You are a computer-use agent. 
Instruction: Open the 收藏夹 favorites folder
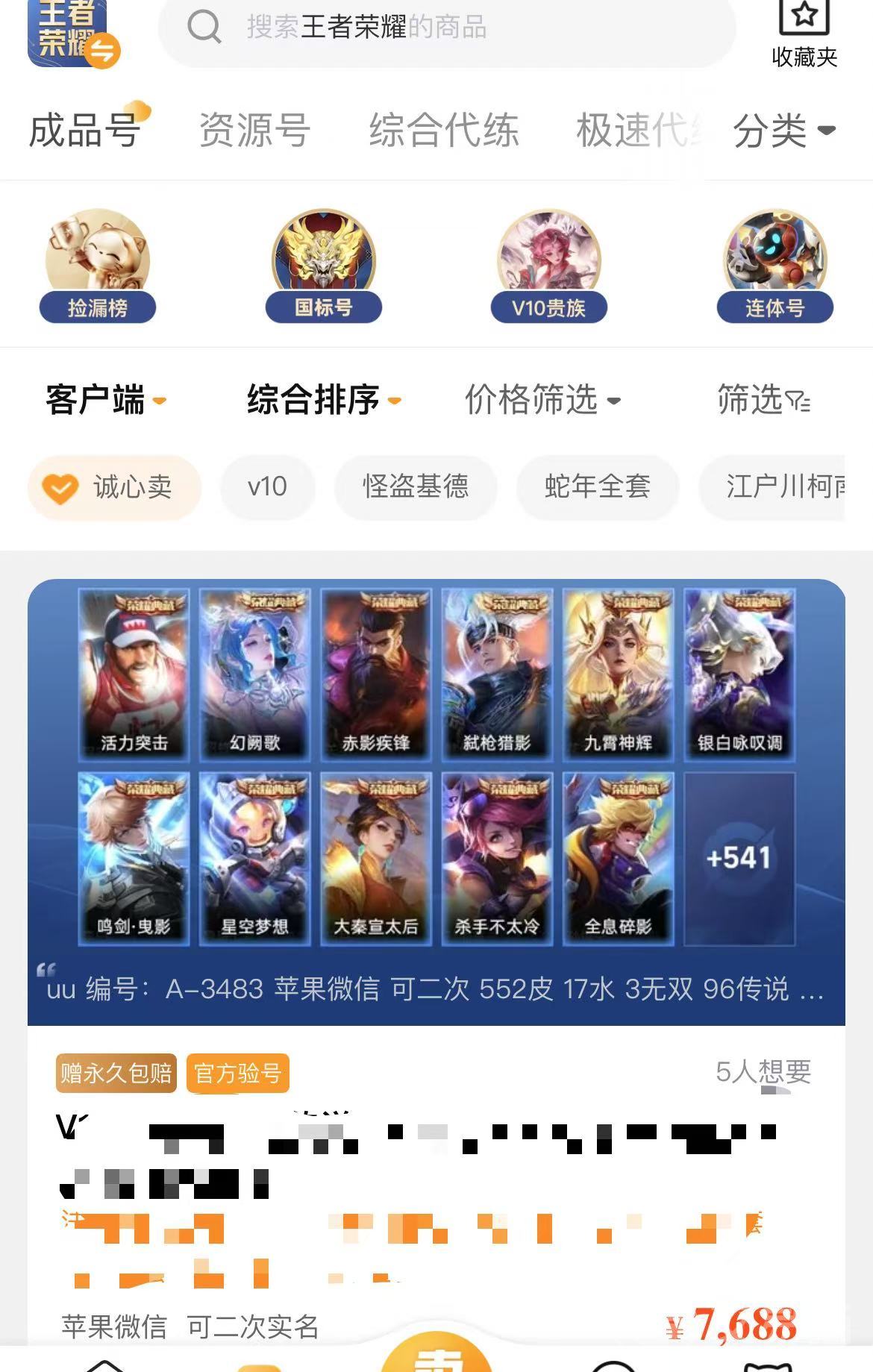804,34
